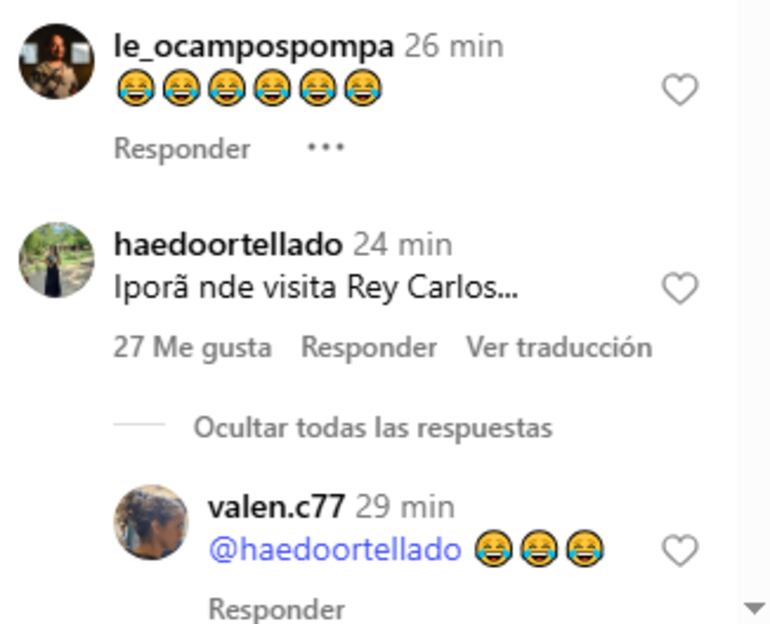View the 27 likes on haedoortellado's comment
This screenshot has height=624, width=770.
(x=192, y=348)
